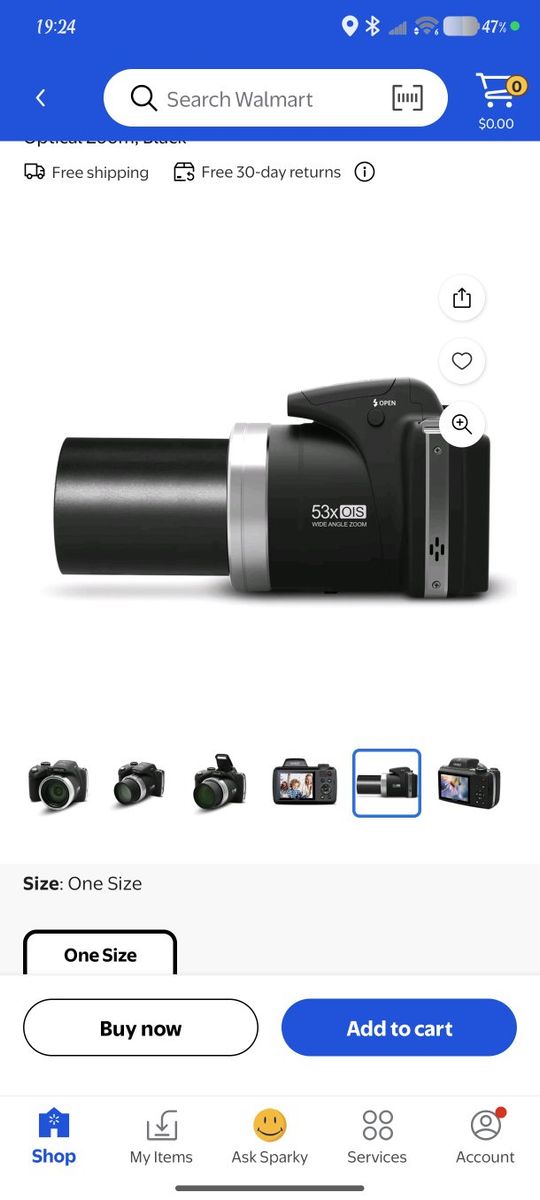Viewport: 540px width, 1200px height.
Task: Choose the One Size option
Action: coord(100,954)
